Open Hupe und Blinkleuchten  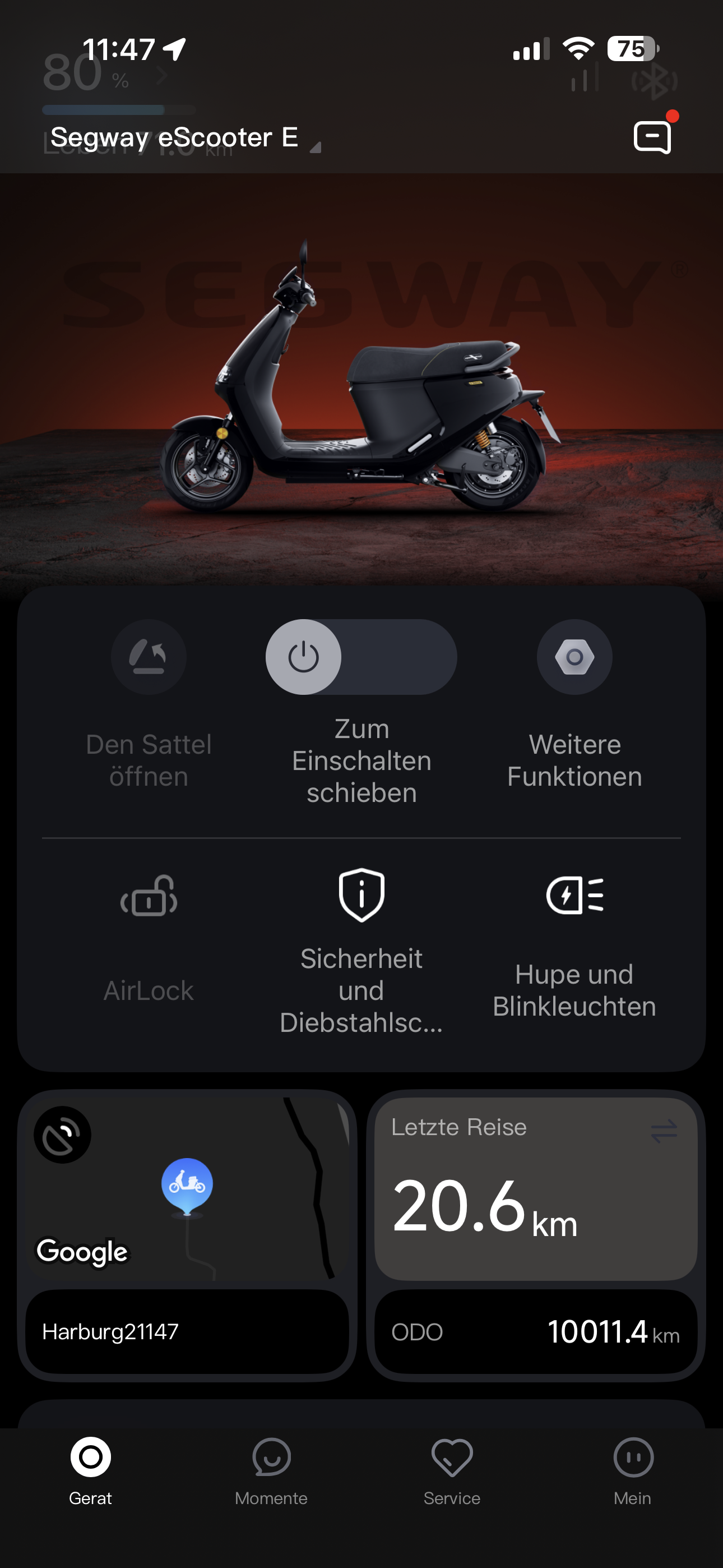574,897
